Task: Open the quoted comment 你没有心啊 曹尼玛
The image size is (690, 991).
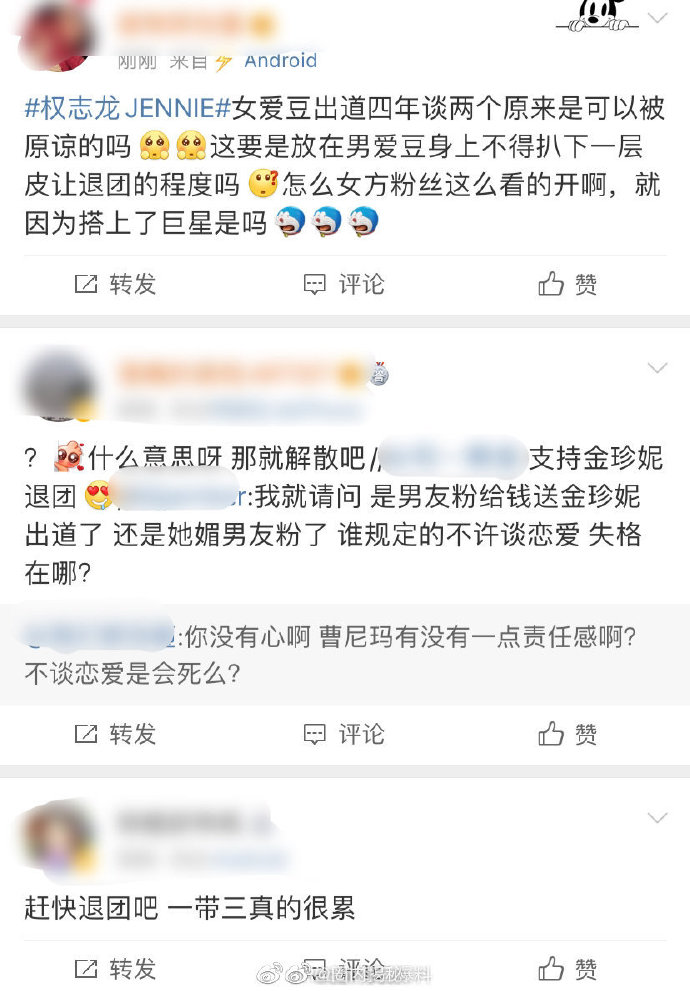Action: (x=330, y=654)
